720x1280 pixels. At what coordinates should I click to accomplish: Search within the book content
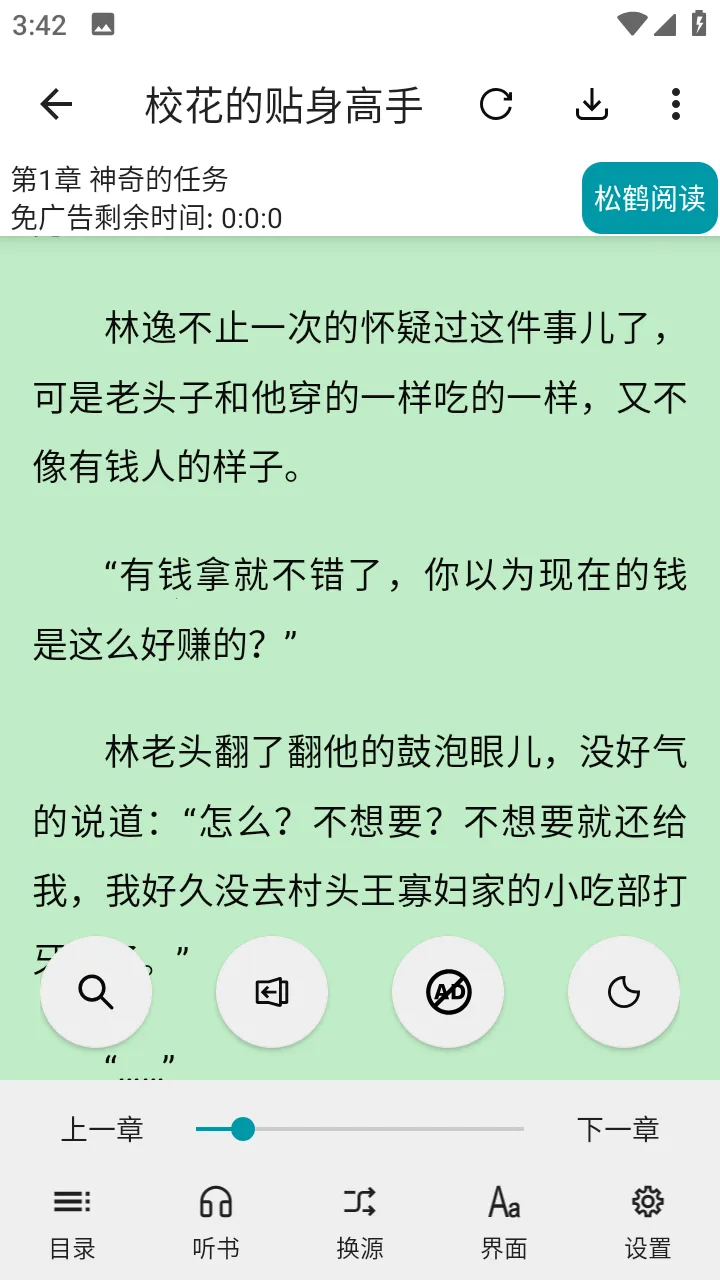click(96, 992)
